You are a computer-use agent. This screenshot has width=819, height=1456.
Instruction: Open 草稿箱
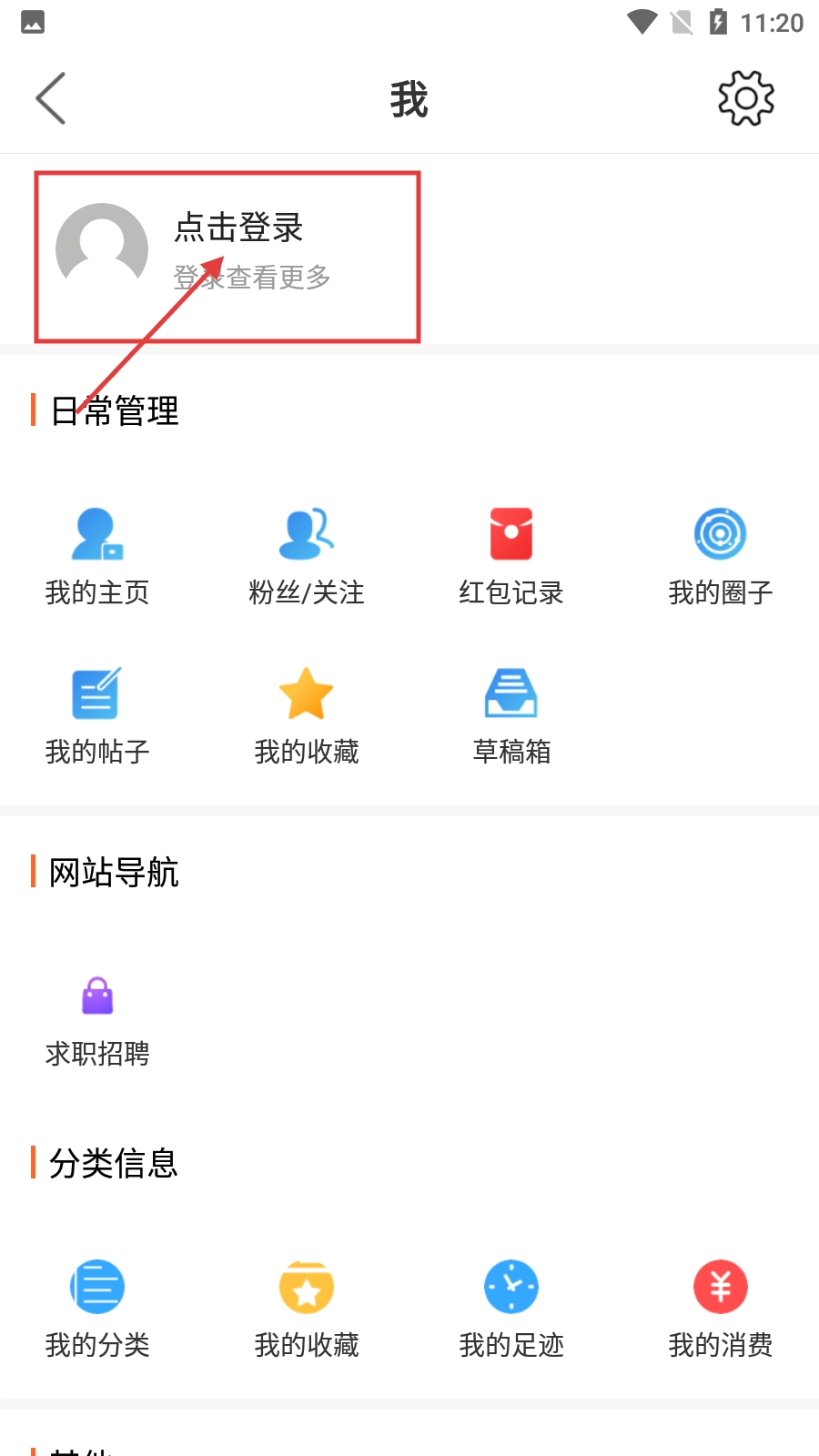(x=511, y=714)
